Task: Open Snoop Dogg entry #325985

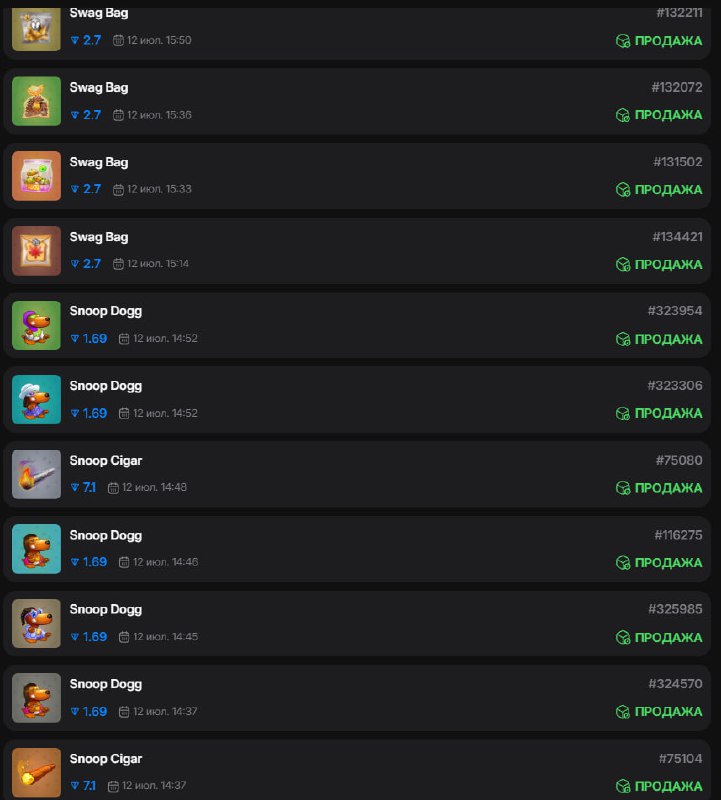Action: coord(360,623)
